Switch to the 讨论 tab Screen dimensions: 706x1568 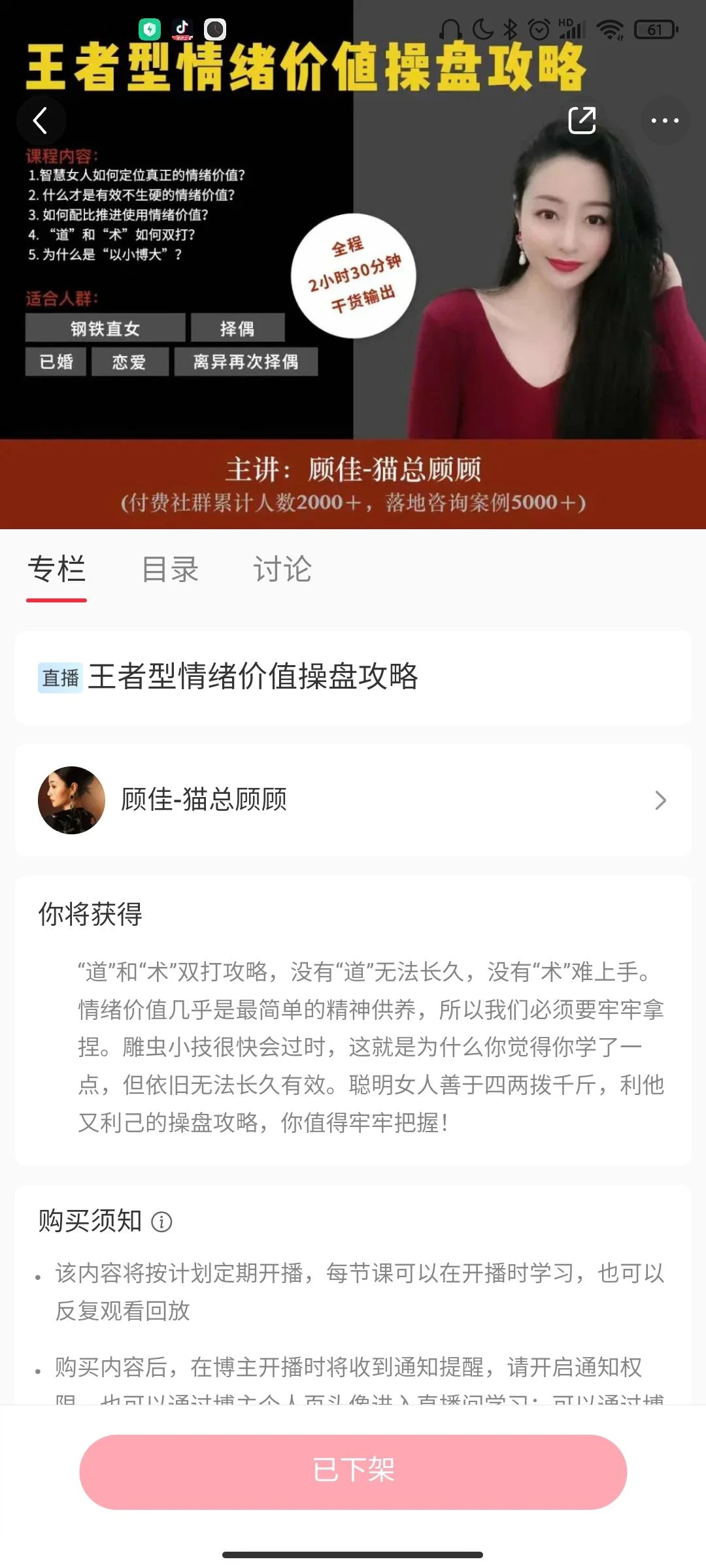click(x=282, y=570)
